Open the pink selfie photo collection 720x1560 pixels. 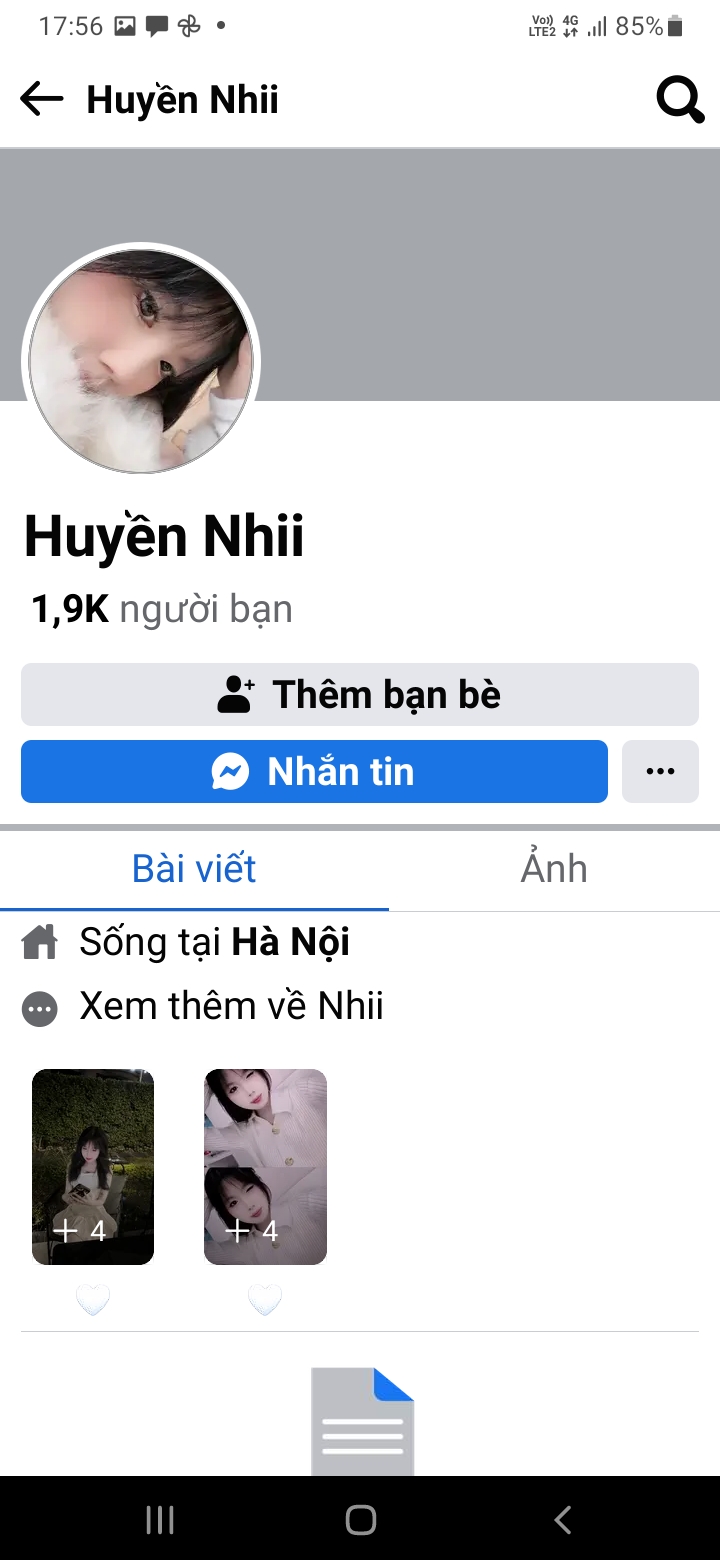pyautogui.click(x=265, y=1166)
